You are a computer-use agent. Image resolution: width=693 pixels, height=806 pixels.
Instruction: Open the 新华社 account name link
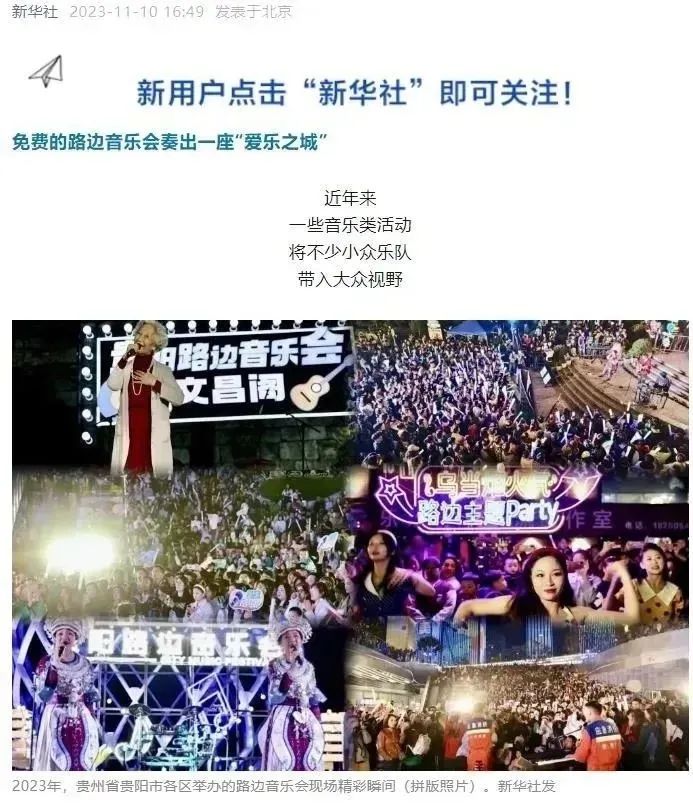coord(34,12)
